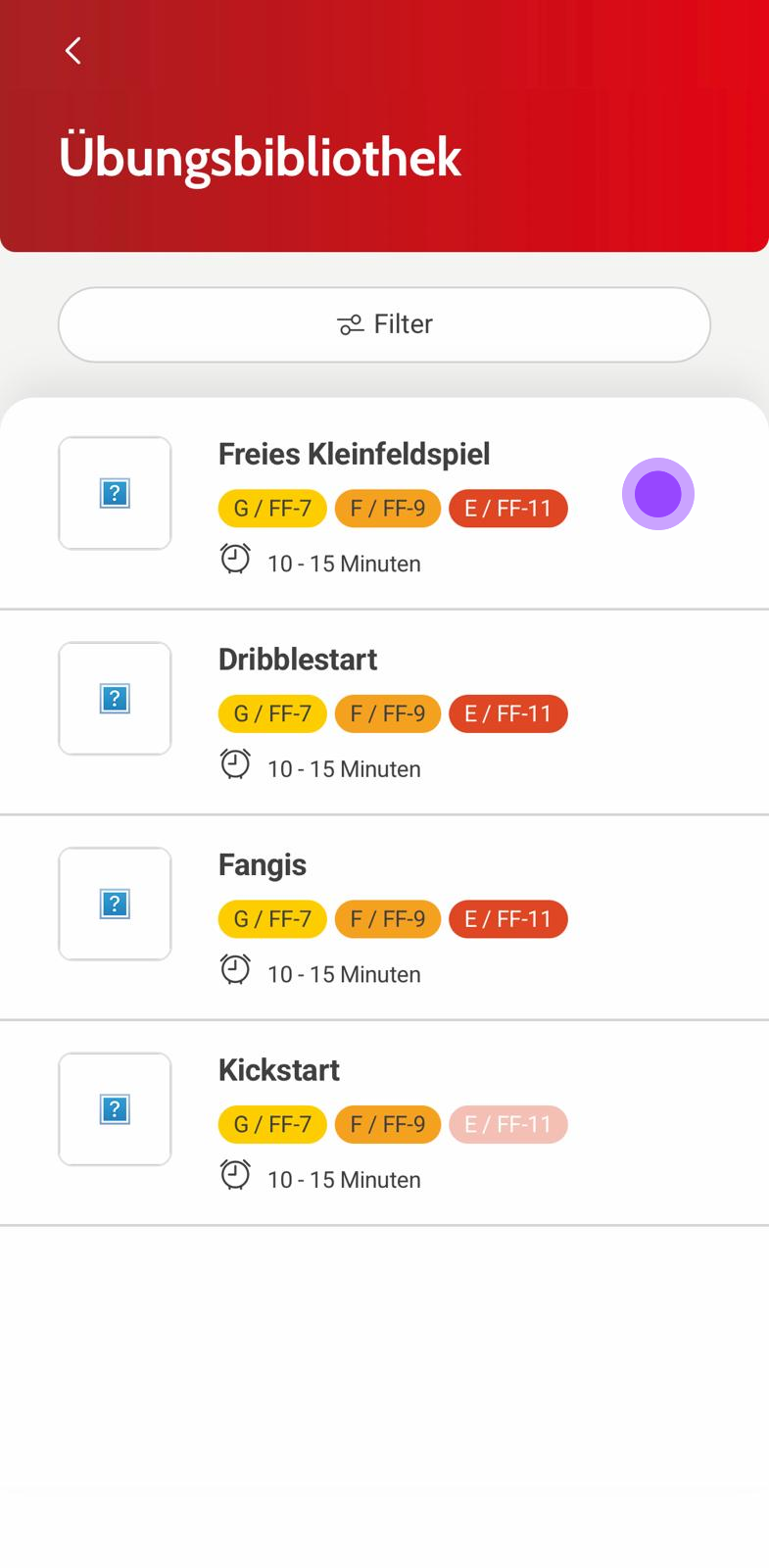This screenshot has height=1568, width=769.
Task: Open the Dribblestart exercise
Action: [x=298, y=660]
